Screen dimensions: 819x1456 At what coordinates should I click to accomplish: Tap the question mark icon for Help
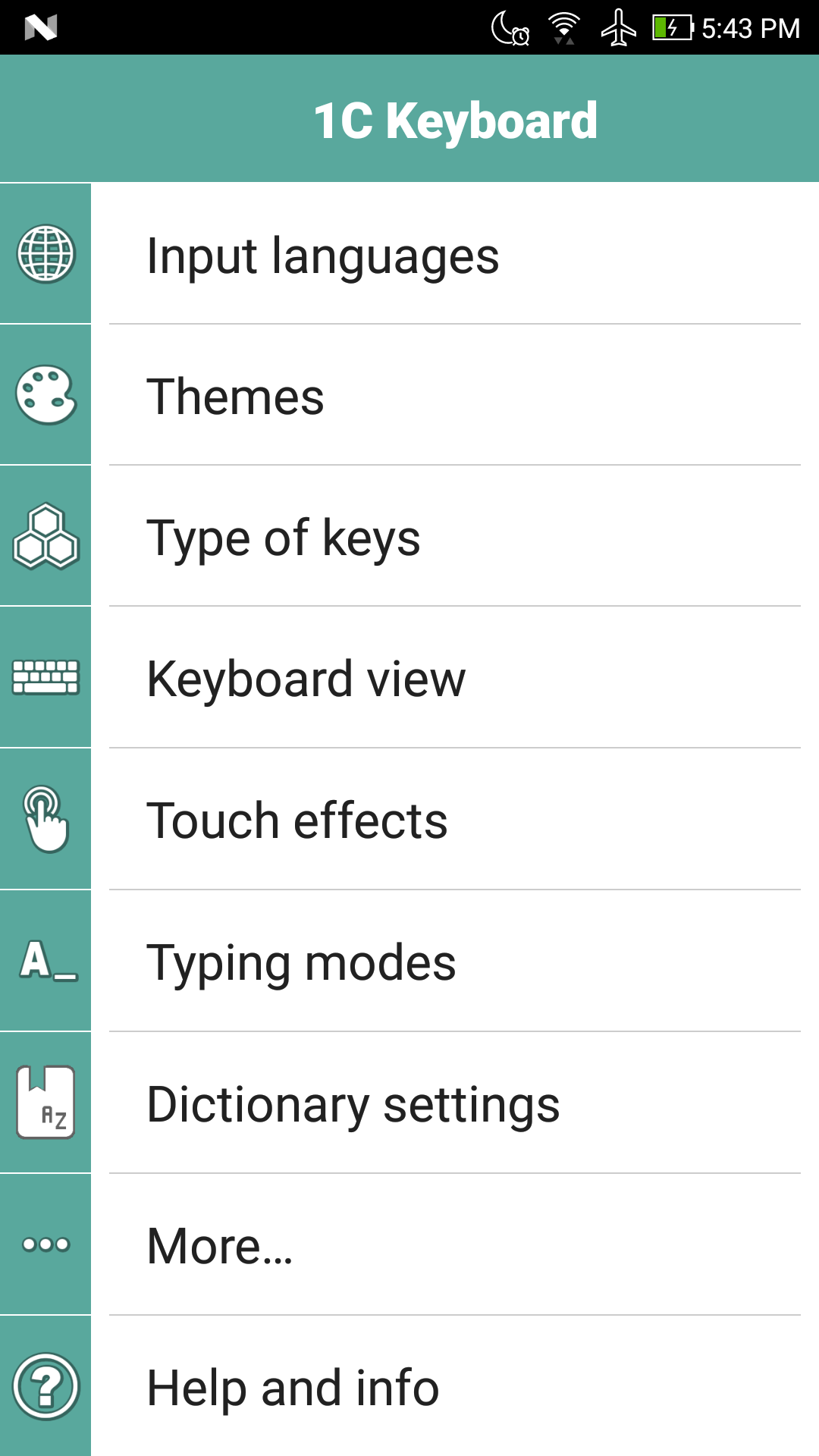[45, 1385]
